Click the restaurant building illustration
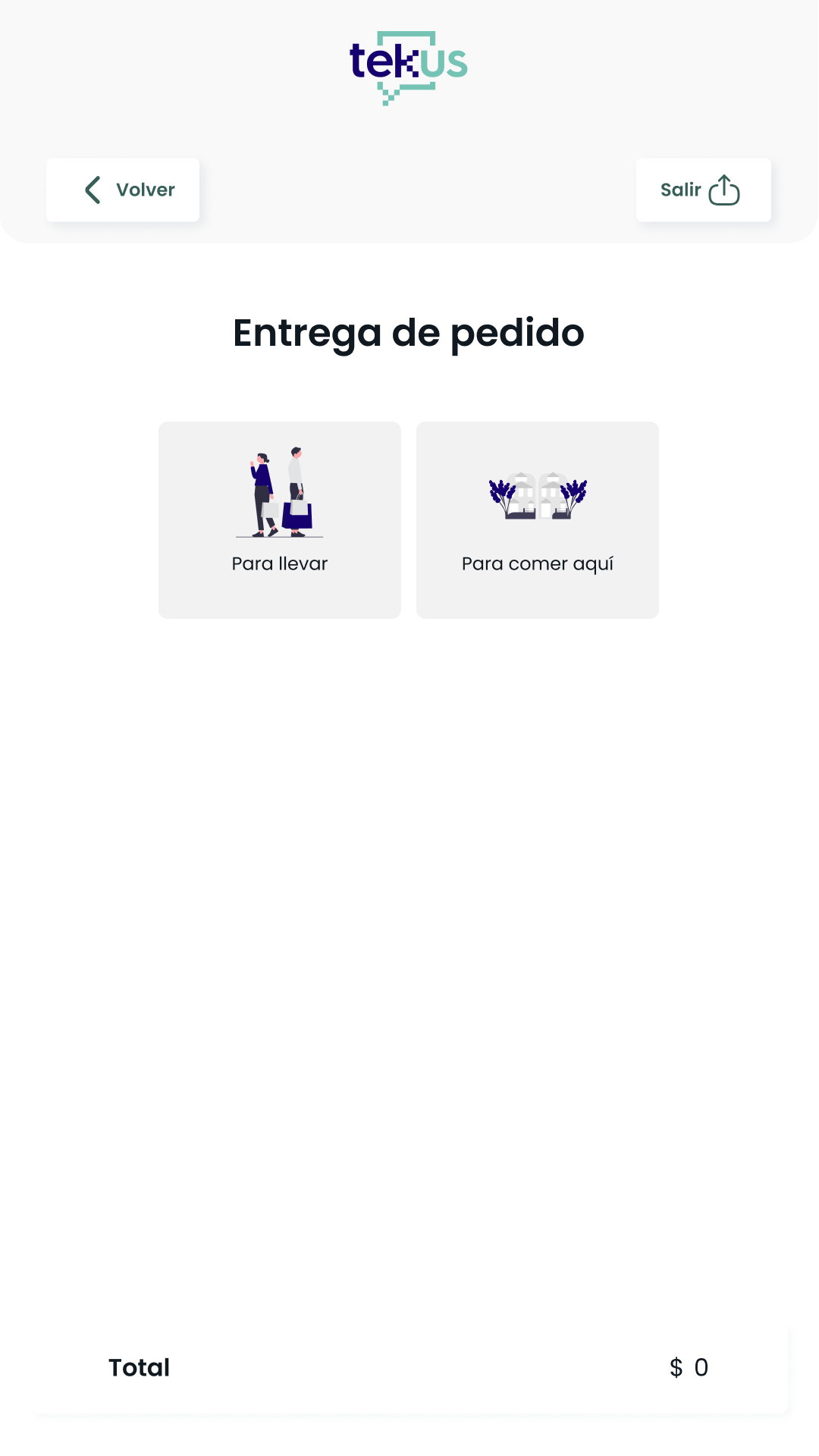Screen dimensions: 819x1456 point(537,497)
